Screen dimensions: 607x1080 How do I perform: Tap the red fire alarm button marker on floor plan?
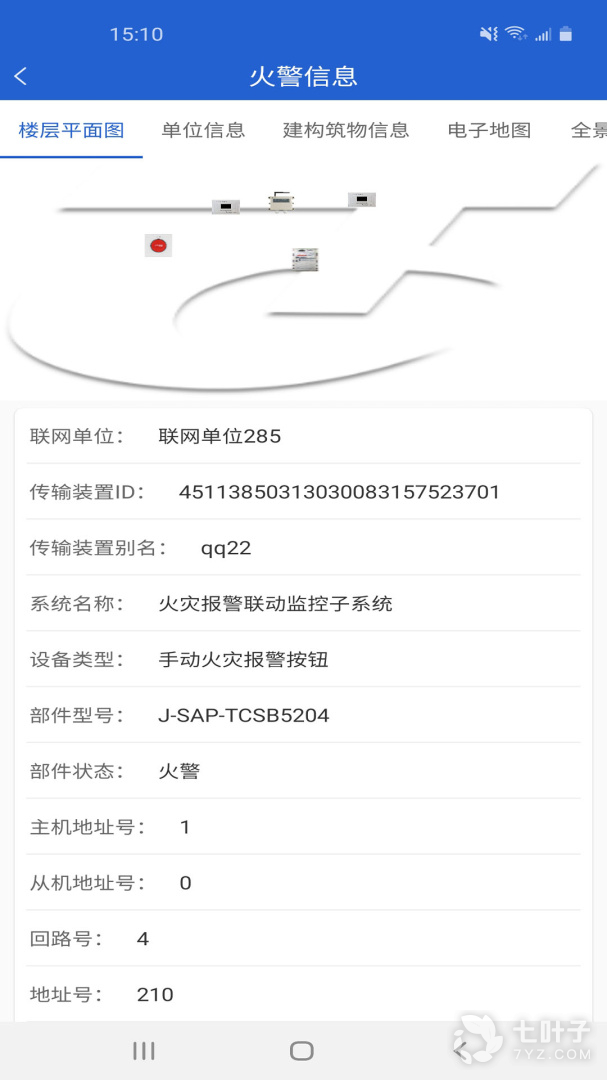tap(158, 245)
